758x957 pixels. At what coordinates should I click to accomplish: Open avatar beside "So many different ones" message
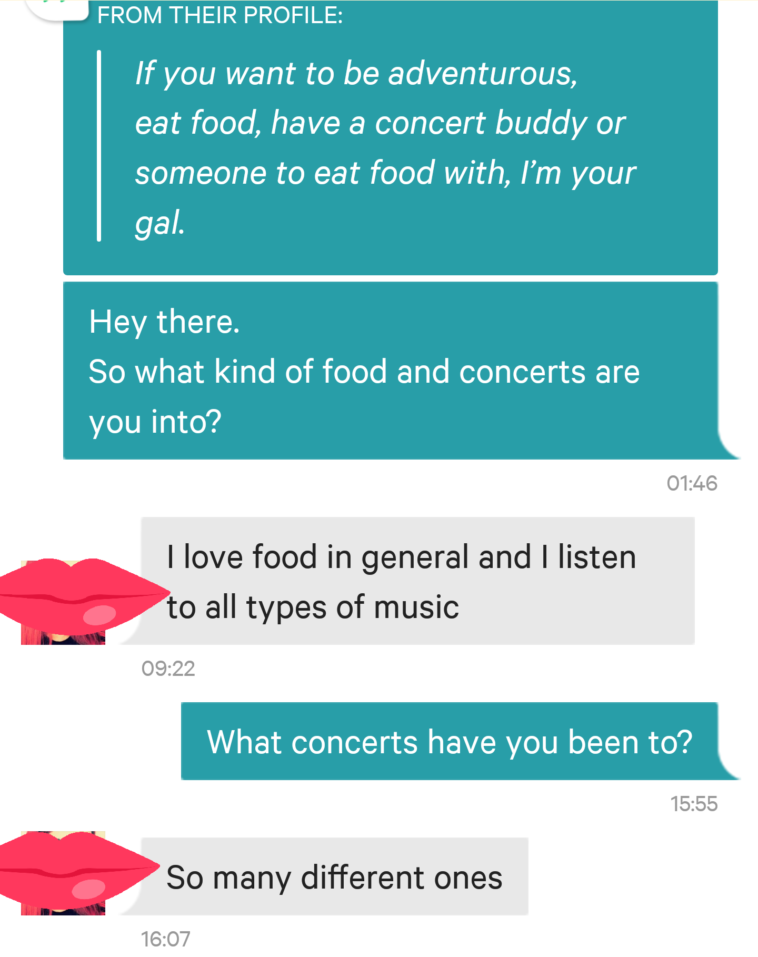click(x=64, y=872)
